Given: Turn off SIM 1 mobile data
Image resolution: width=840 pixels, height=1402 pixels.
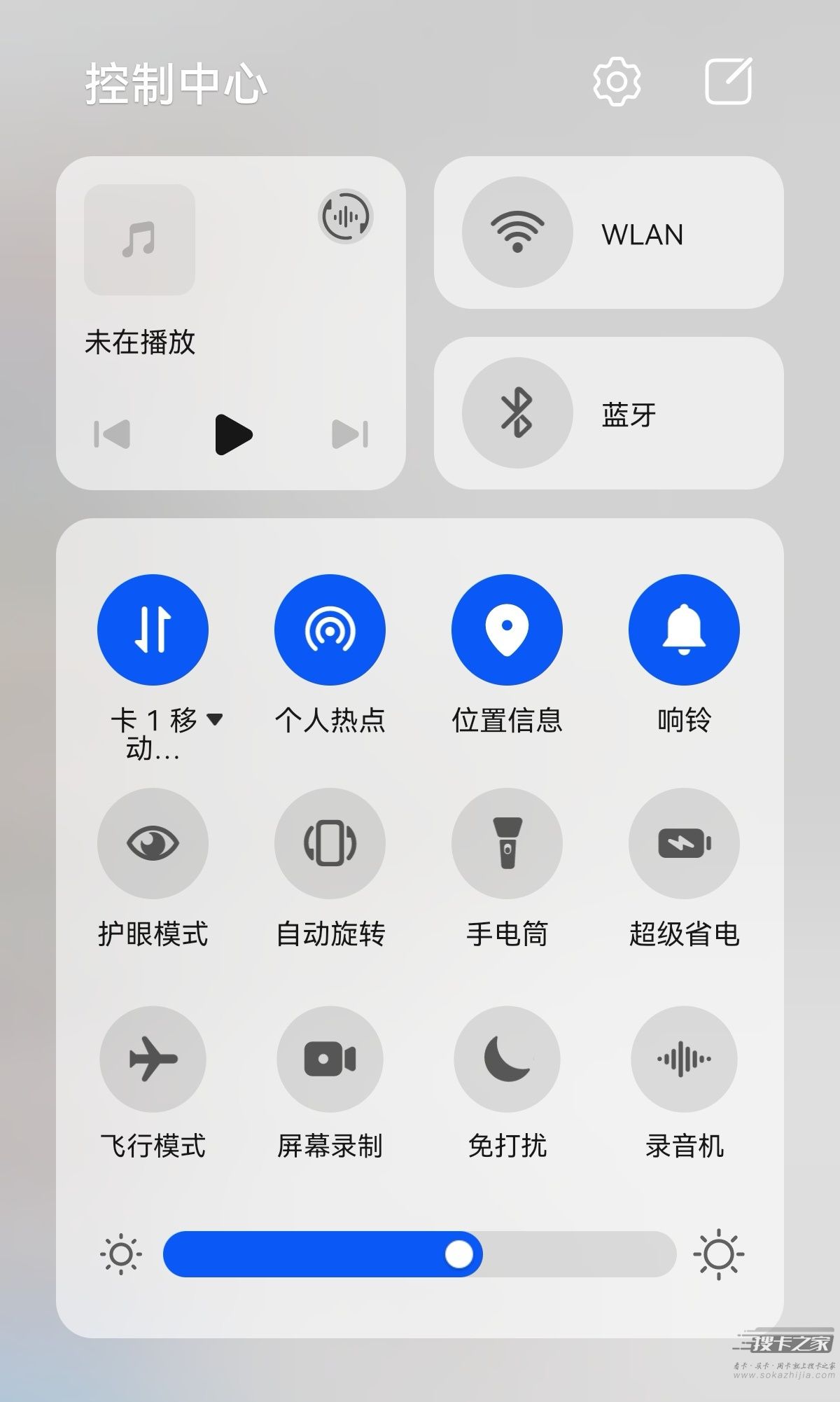Looking at the screenshot, I should click(153, 629).
